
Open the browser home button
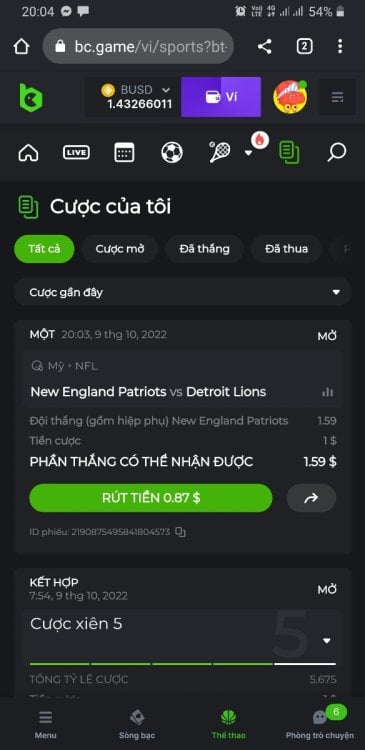(x=22, y=46)
